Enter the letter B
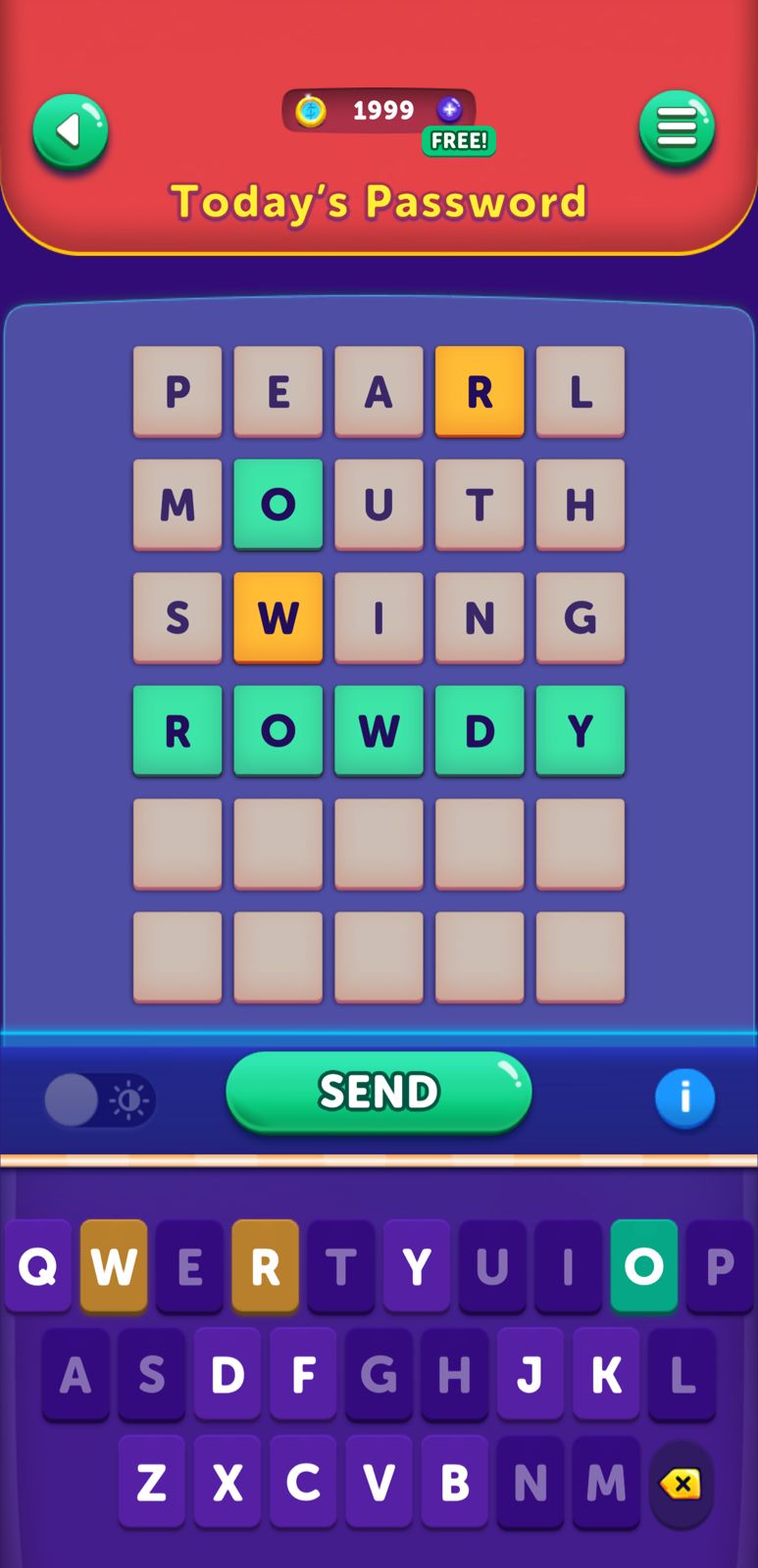The image size is (758, 1568). point(454,1482)
